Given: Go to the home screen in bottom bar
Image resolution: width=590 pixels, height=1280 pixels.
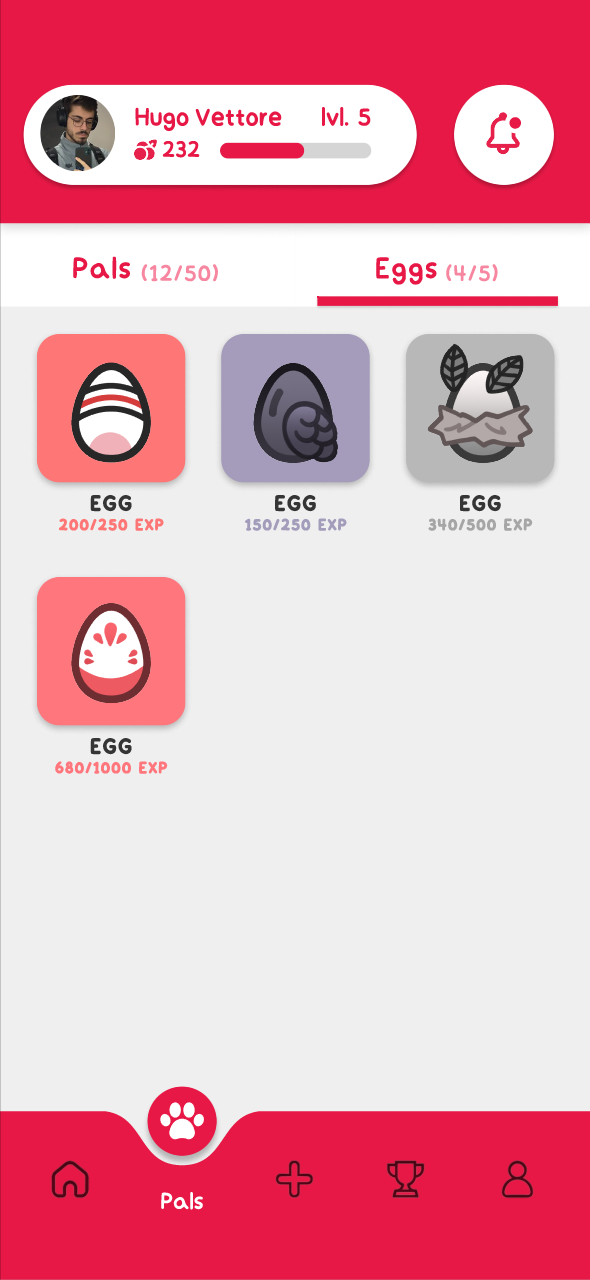Looking at the screenshot, I should tap(70, 1180).
